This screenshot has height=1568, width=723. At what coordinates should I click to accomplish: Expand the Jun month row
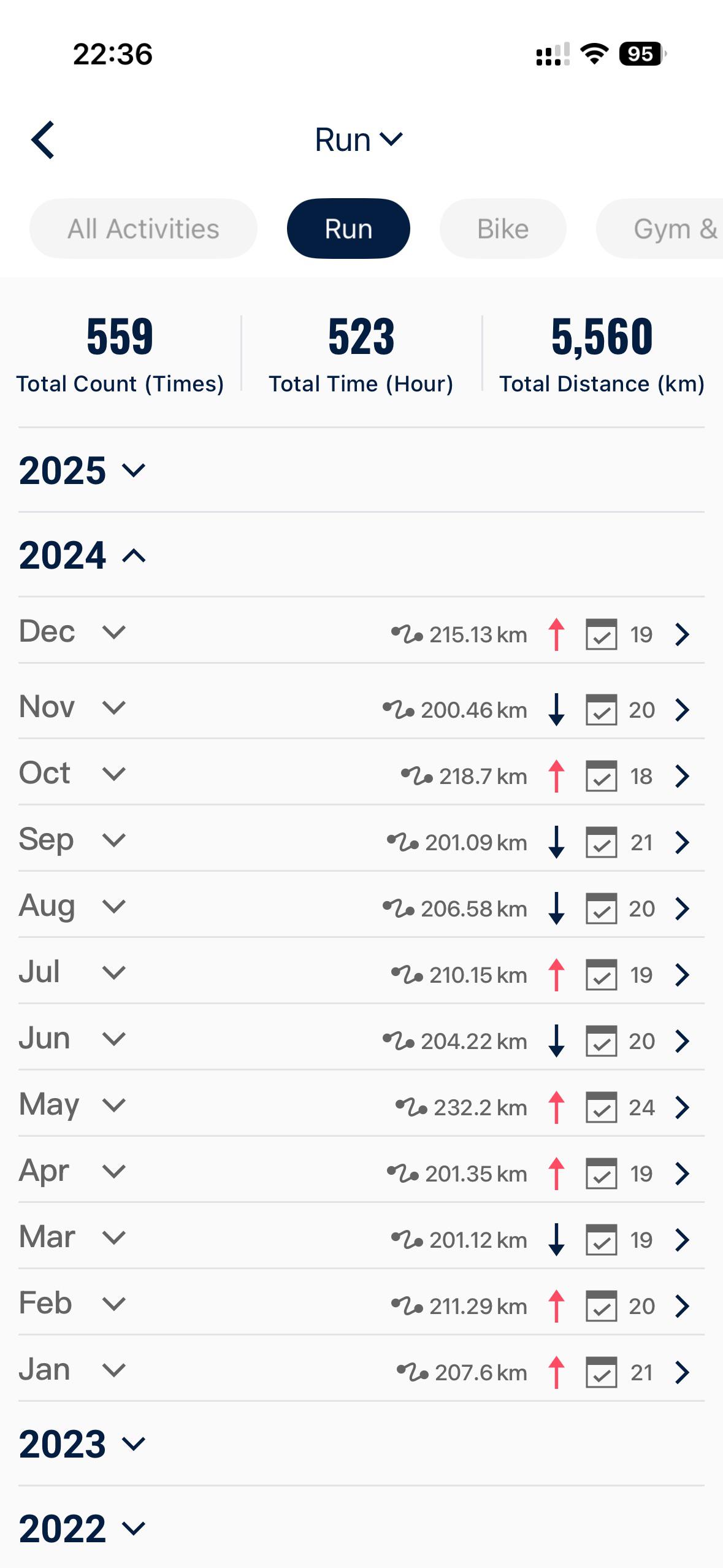point(114,1039)
